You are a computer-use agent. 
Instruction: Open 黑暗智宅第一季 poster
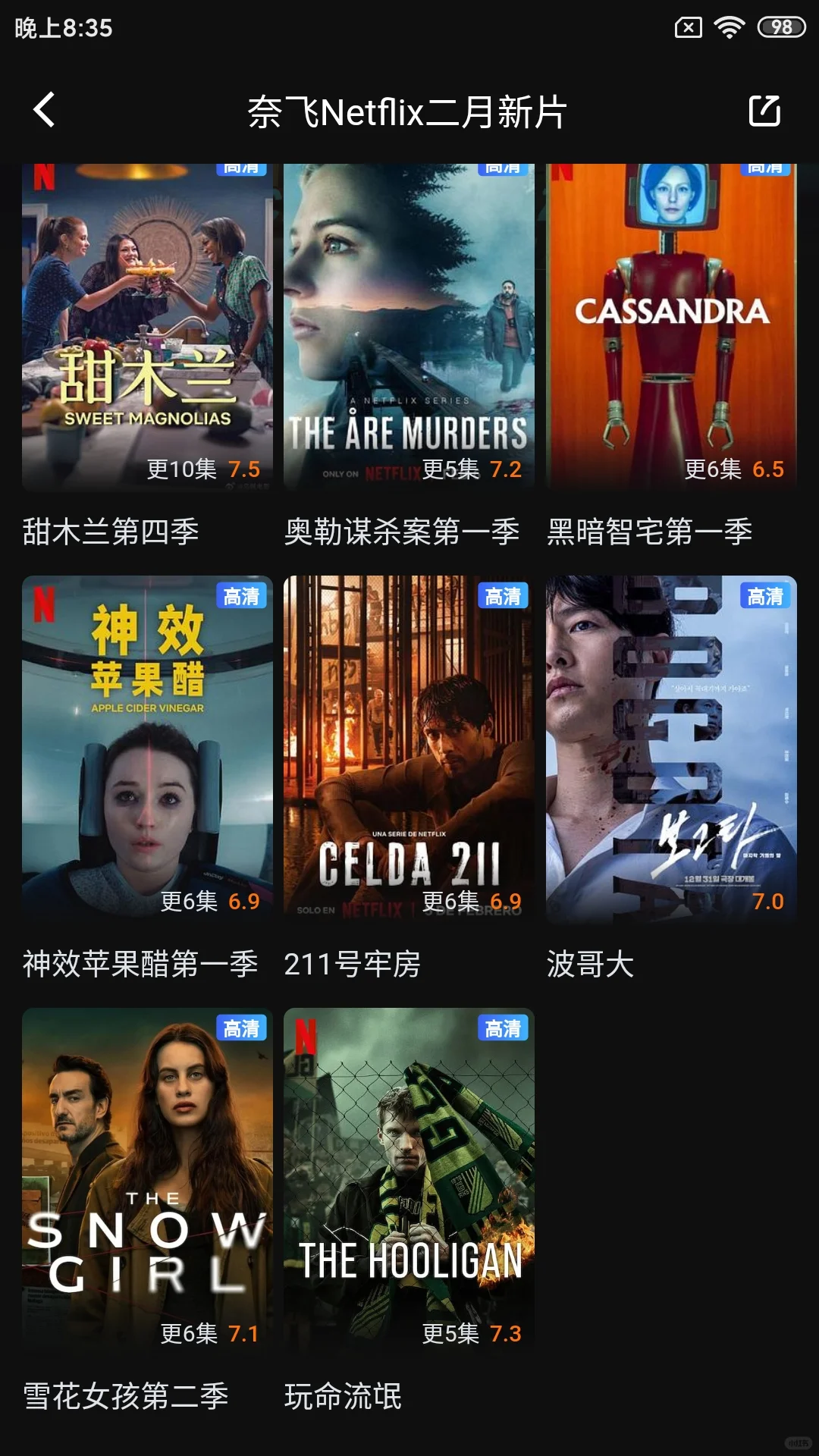[671, 326]
